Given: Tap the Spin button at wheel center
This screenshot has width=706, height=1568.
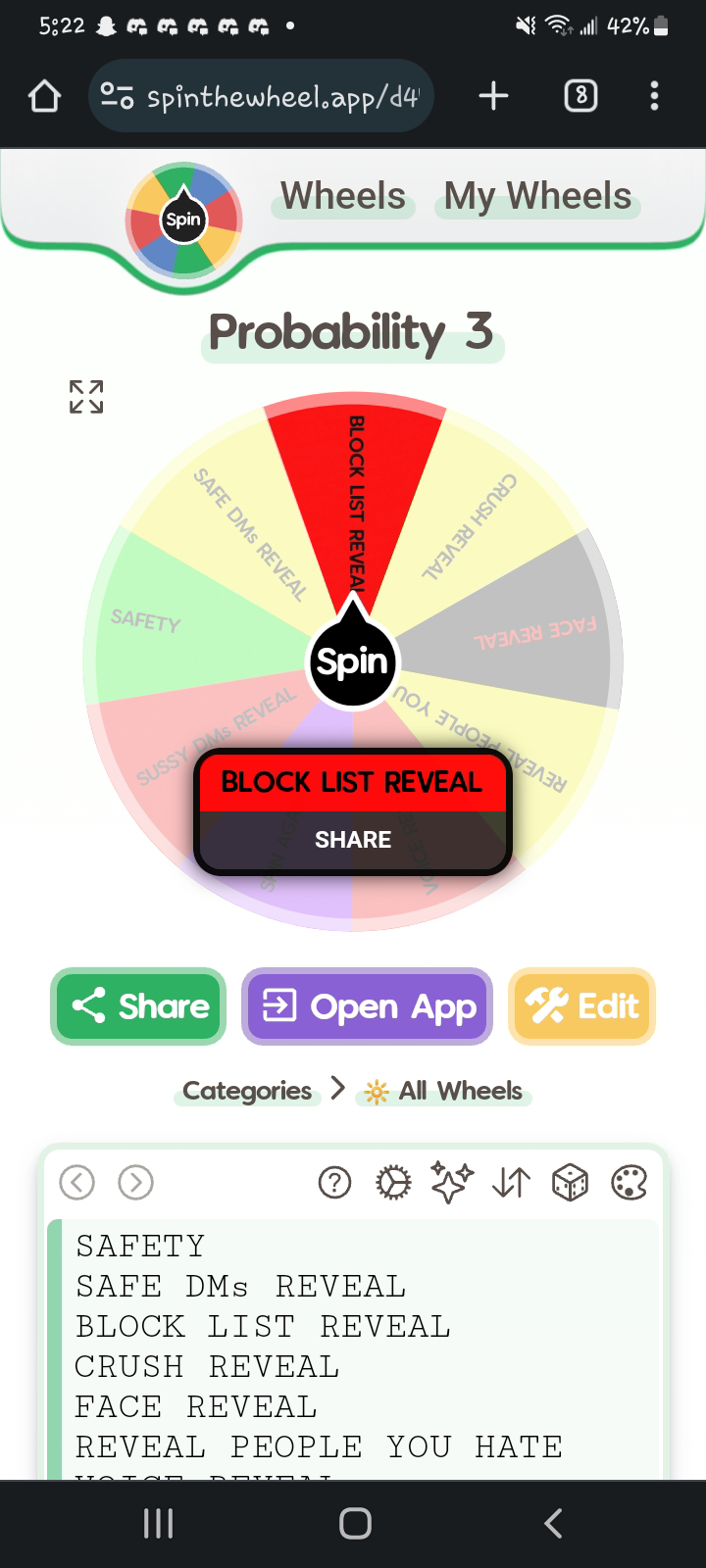Looking at the screenshot, I should pyautogui.click(x=353, y=662).
